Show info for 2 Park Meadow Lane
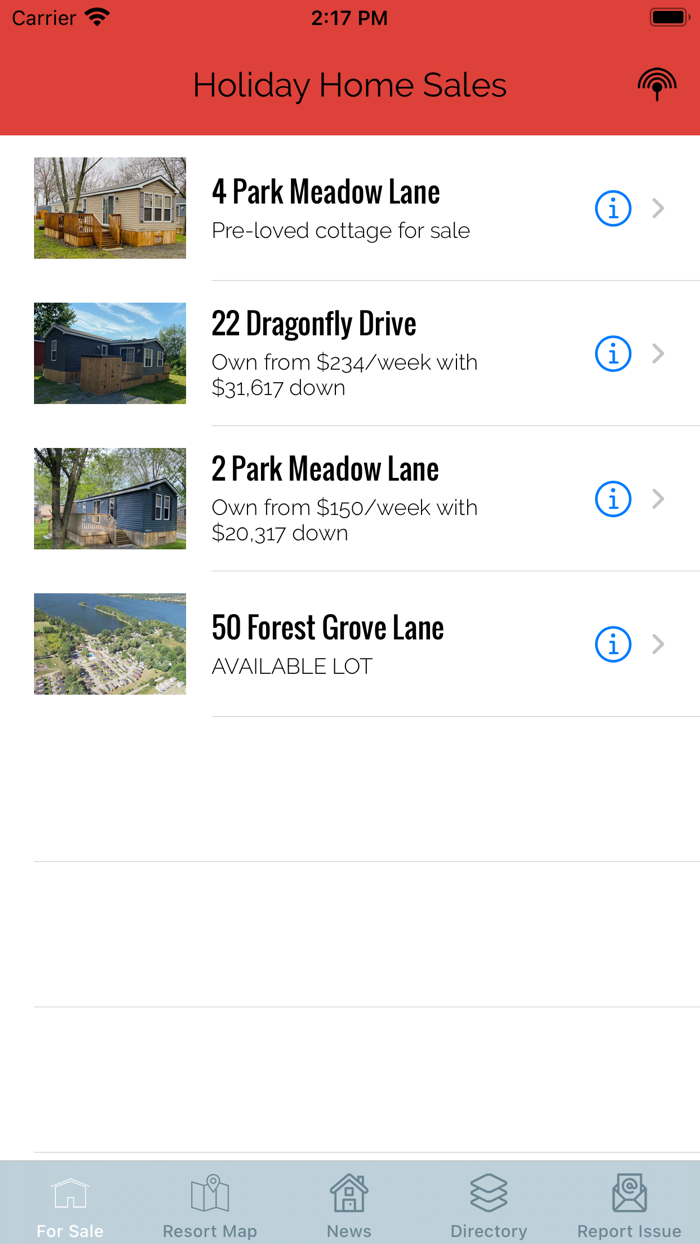This screenshot has height=1244, width=700. [x=613, y=498]
